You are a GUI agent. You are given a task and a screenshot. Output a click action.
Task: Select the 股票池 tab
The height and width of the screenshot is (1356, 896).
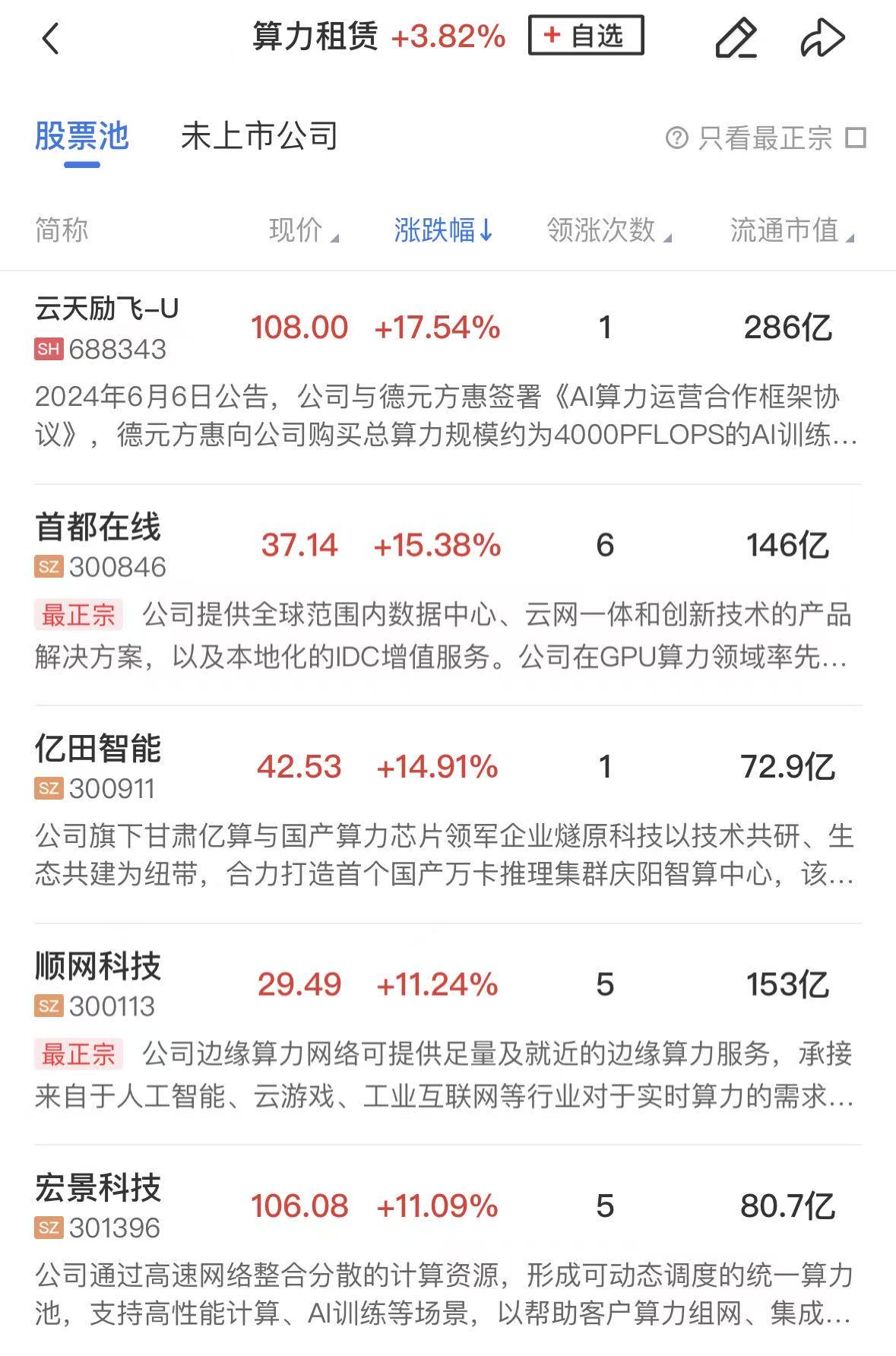(82, 137)
